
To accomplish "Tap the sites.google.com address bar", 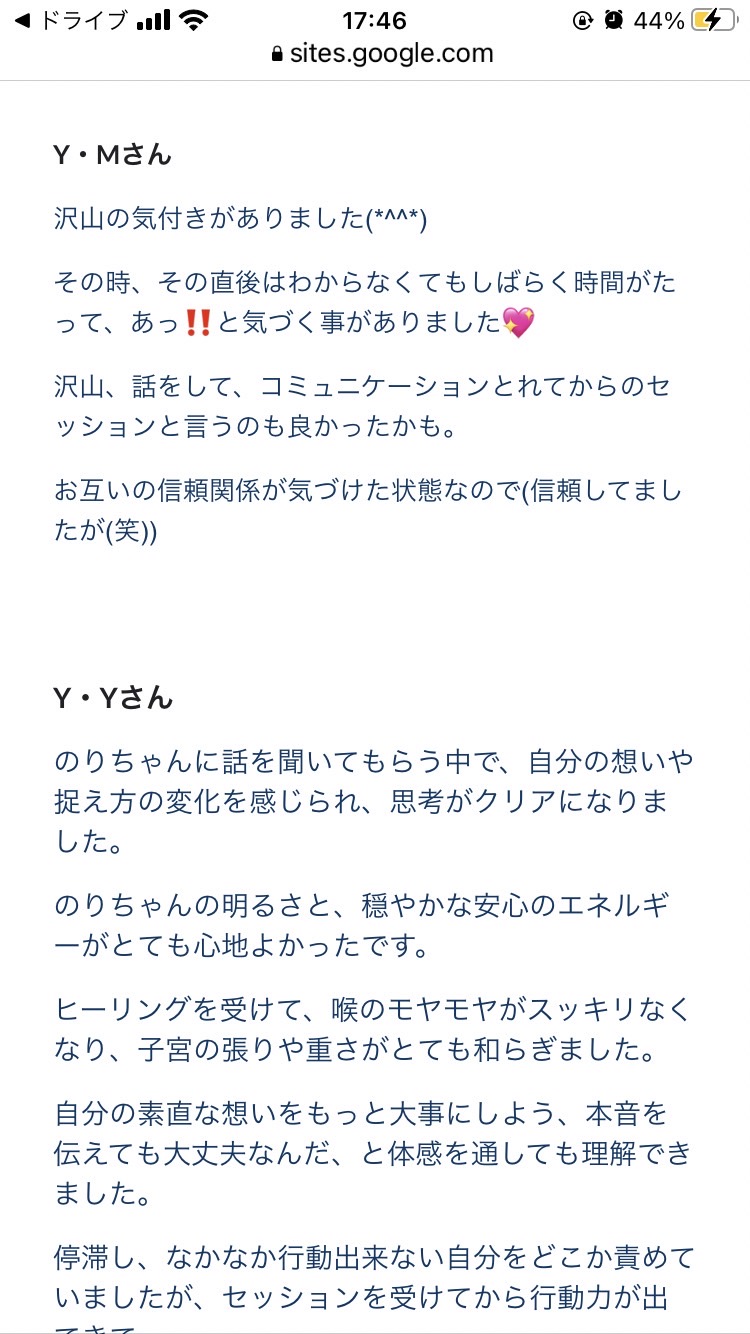I will pyautogui.click(x=382, y=54).
